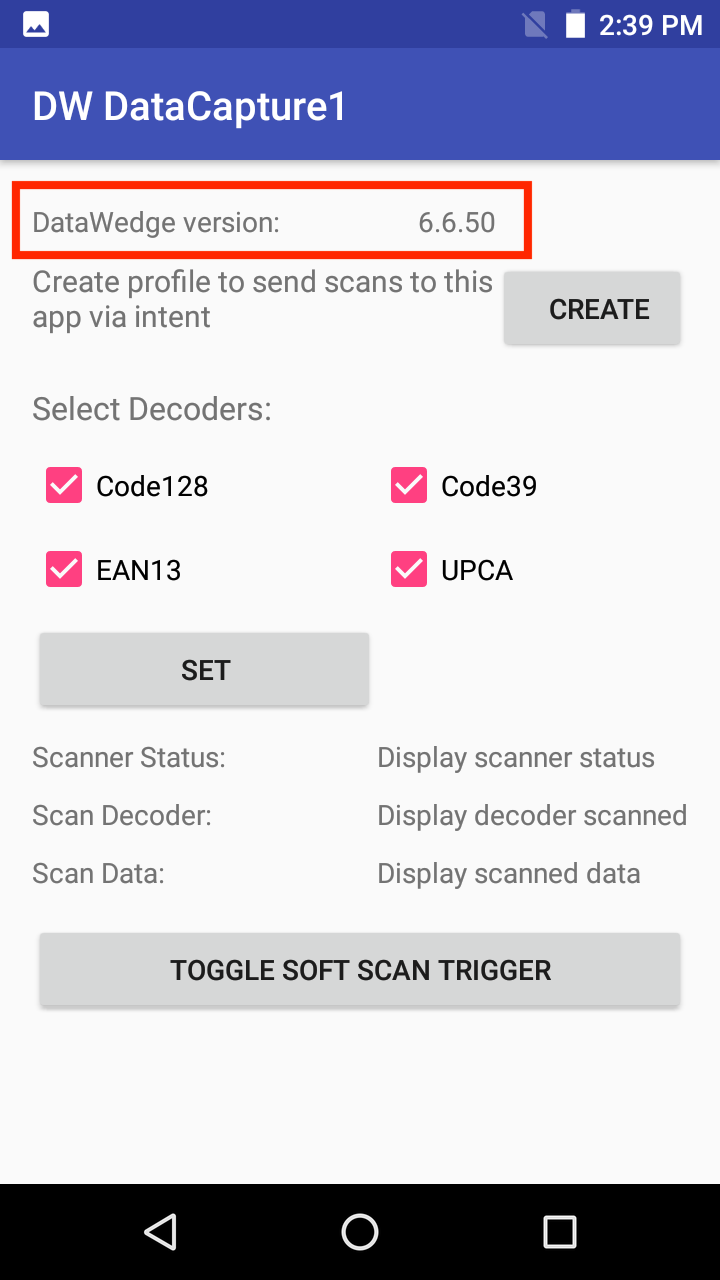Toggle the Code39 decoder checkbox
The height and width of the screenshot is (1280, 720).
point(409,486)
